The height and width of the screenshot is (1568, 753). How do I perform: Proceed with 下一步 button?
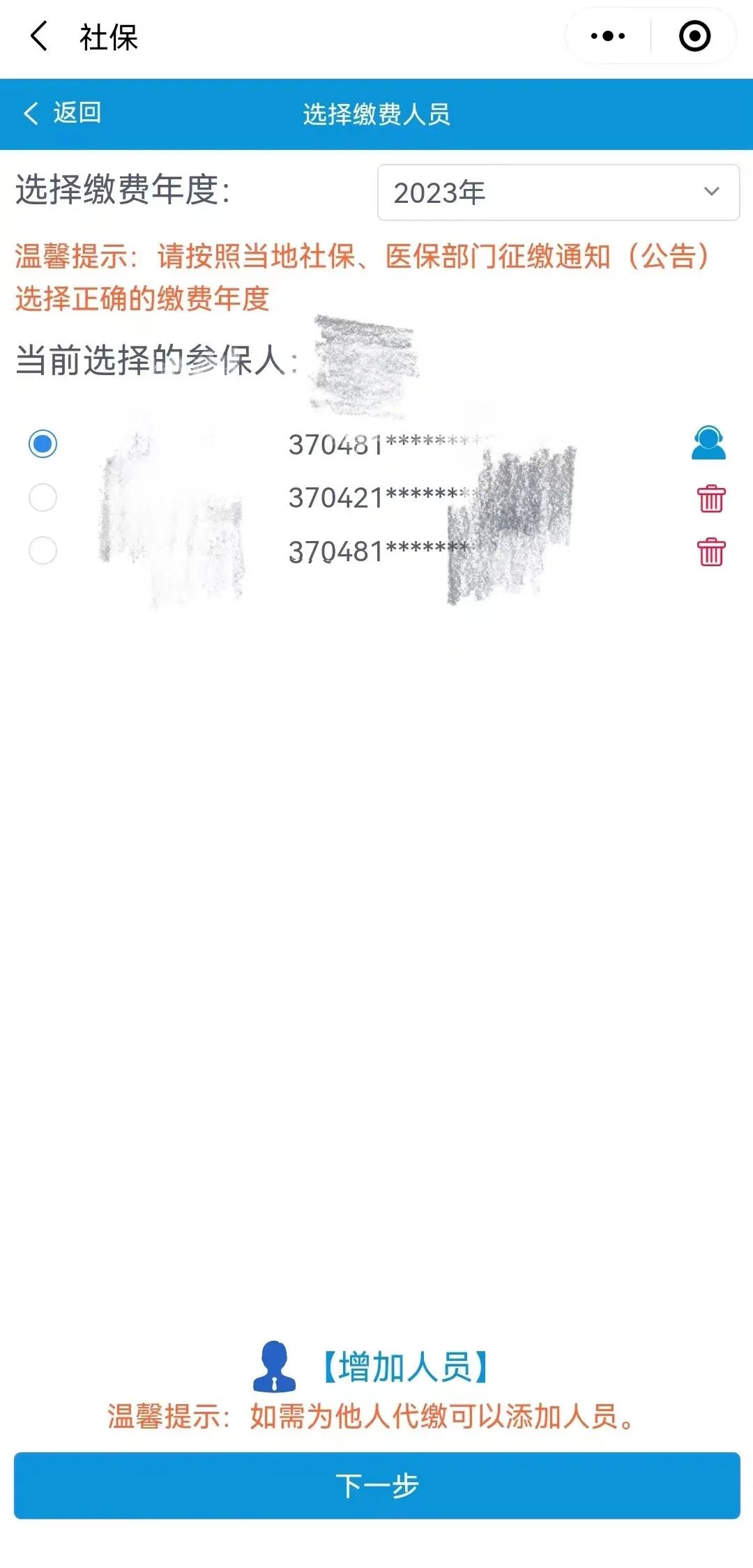coord(376,1485)
